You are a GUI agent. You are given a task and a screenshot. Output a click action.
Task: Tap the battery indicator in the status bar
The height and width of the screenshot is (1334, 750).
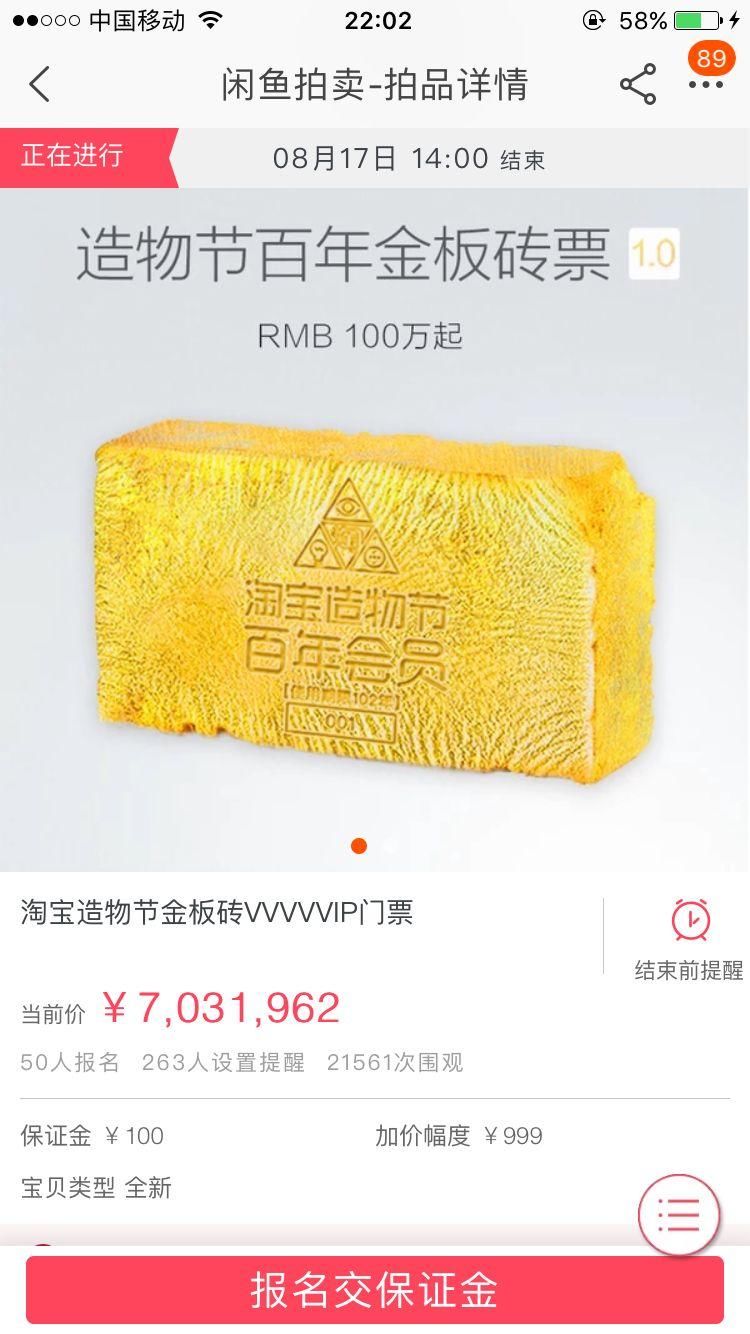coord(699,18)
